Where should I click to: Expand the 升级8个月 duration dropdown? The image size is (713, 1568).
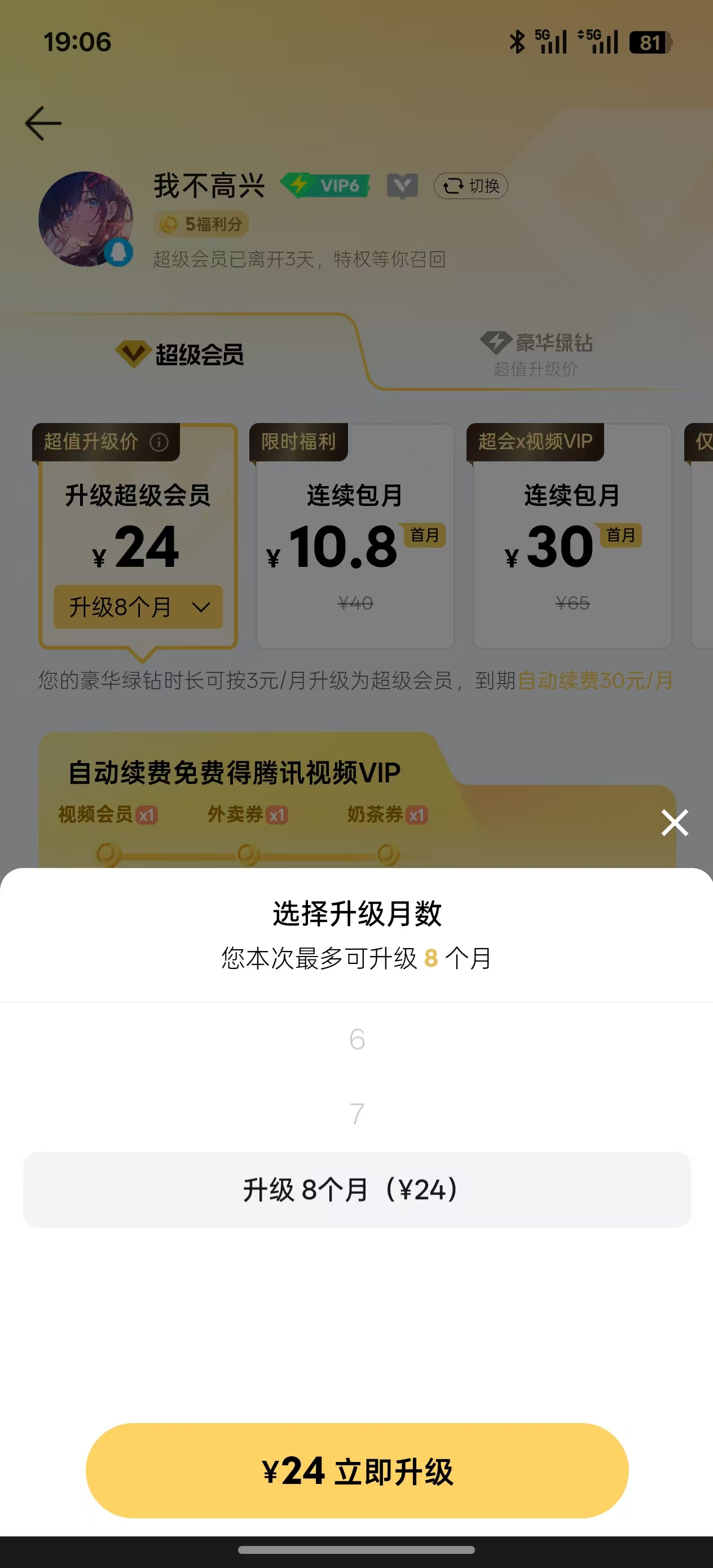coord(137,606)
